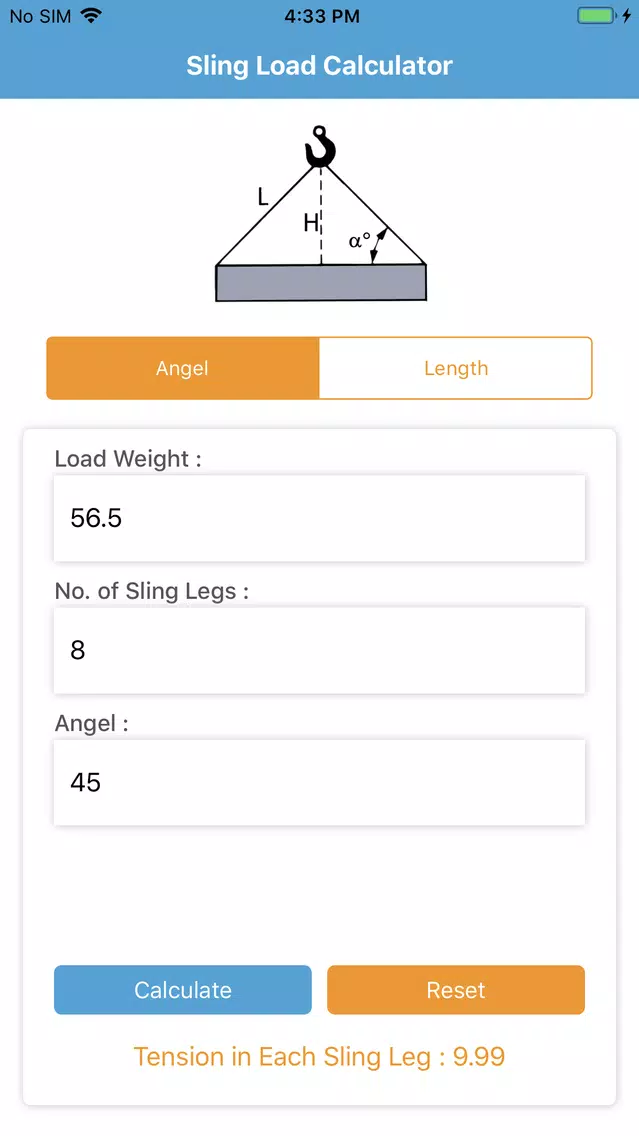Hit the Calculate button
639x1136 pixels.
183,990
